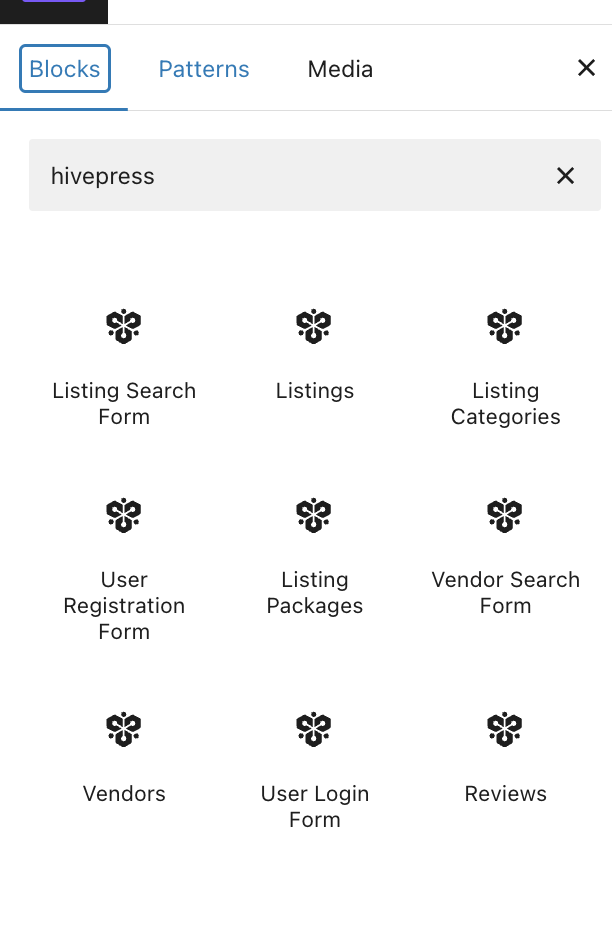The height and width of the screenshot is (948, 612).
Task: Switch to the Patterns tab
Action: (x=204, y=69)
